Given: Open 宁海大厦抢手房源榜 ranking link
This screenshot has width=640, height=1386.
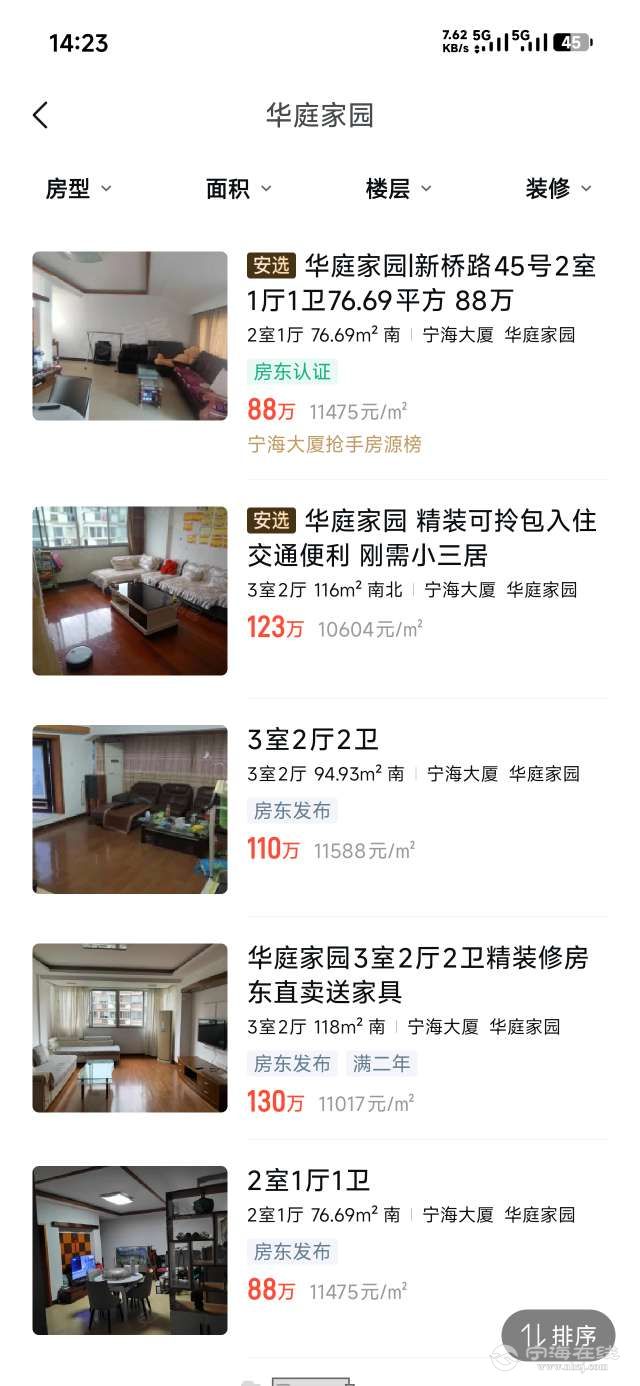Looking at the screenshot, I should tap(334, 444).
